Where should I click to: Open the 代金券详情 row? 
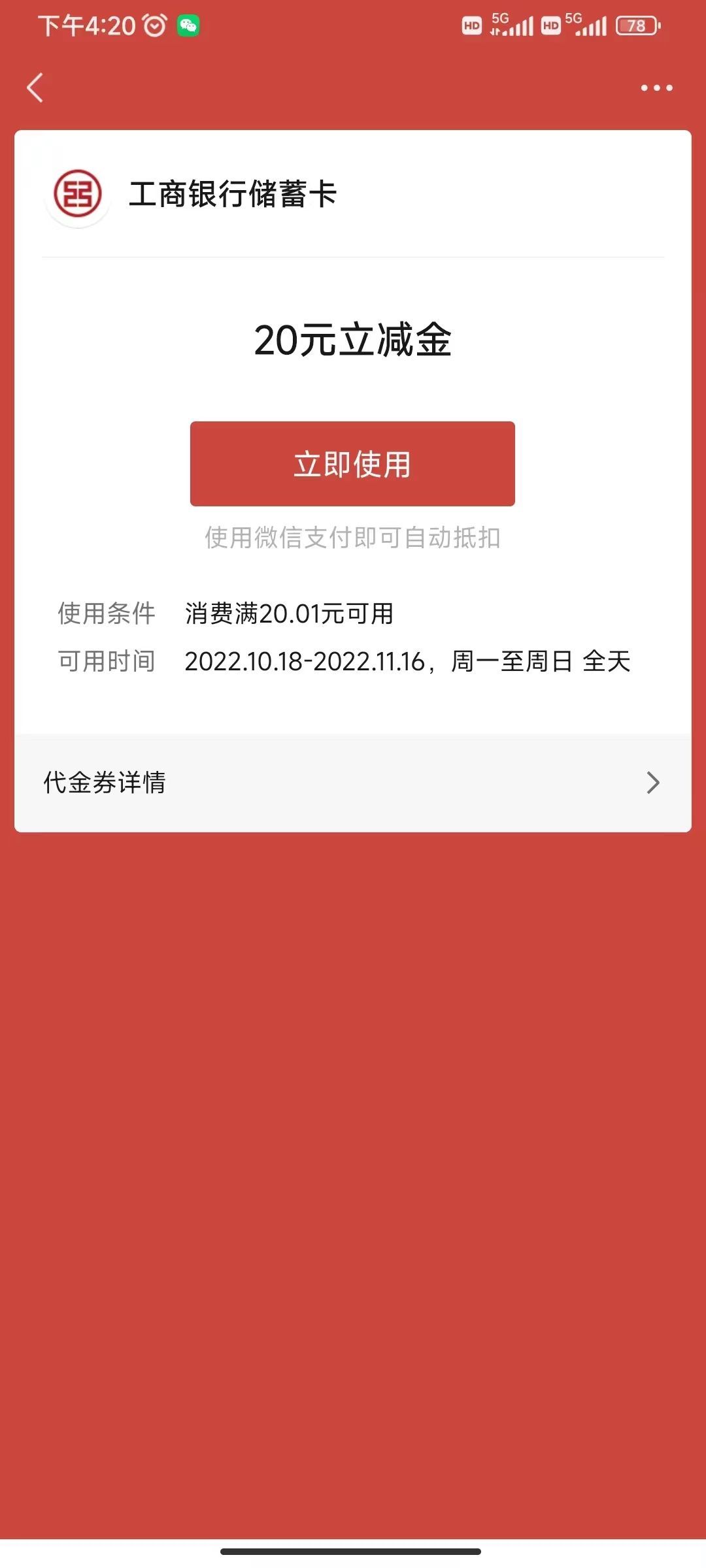[352, 783]
